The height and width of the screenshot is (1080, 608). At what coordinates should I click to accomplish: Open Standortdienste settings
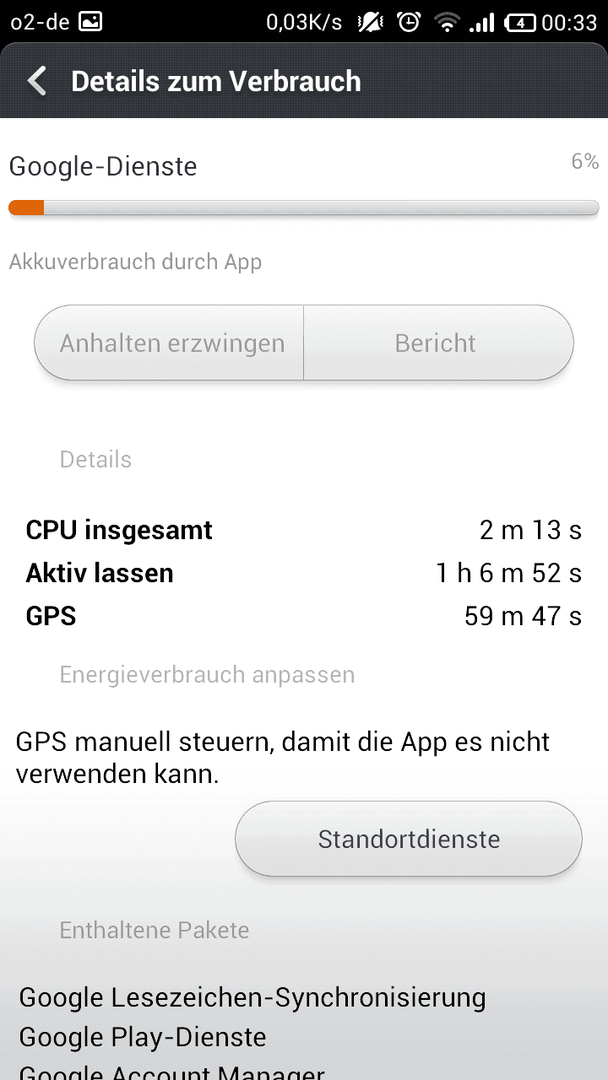[x=408, y=839]
